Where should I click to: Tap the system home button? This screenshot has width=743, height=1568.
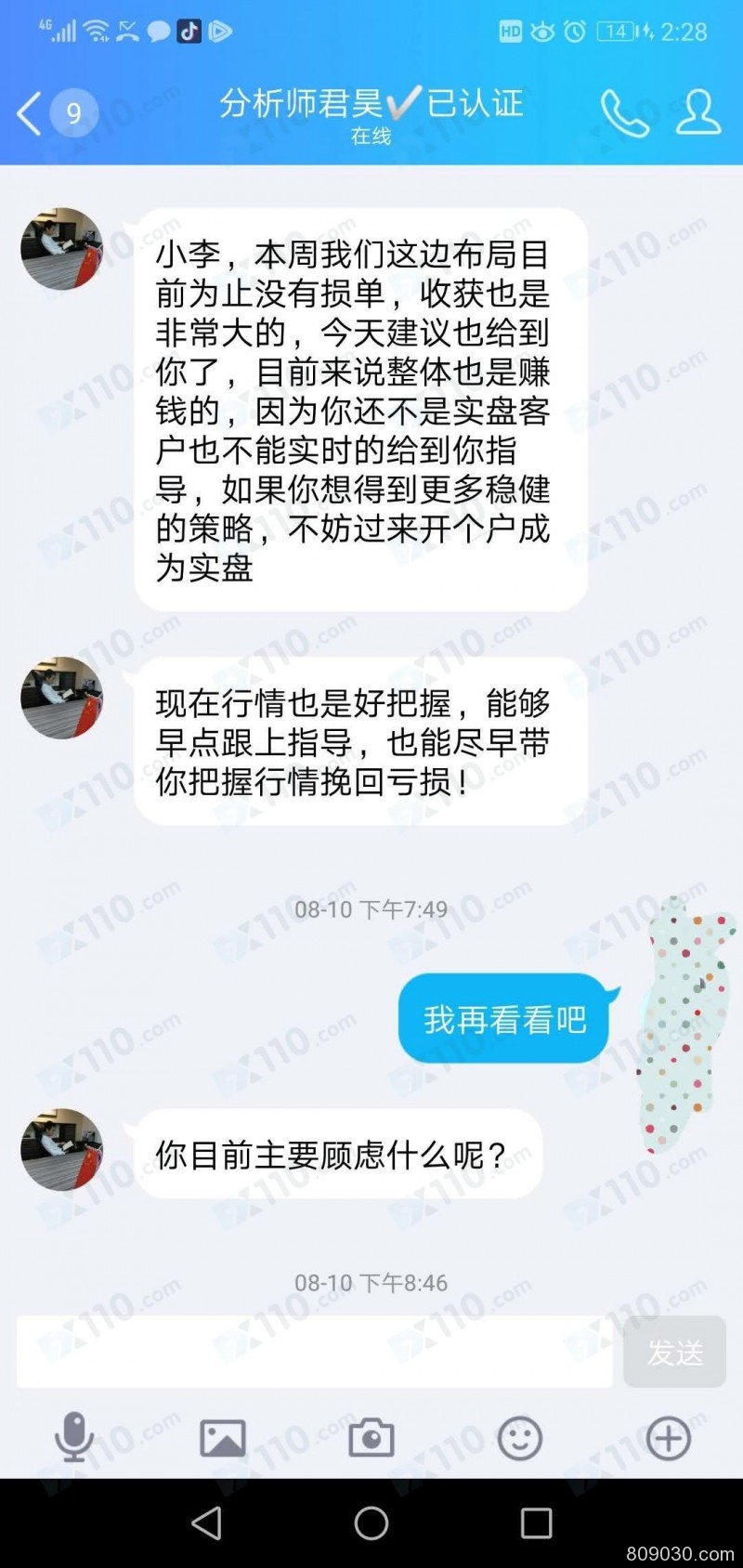pyautogui.click(x=371, y=1523)
